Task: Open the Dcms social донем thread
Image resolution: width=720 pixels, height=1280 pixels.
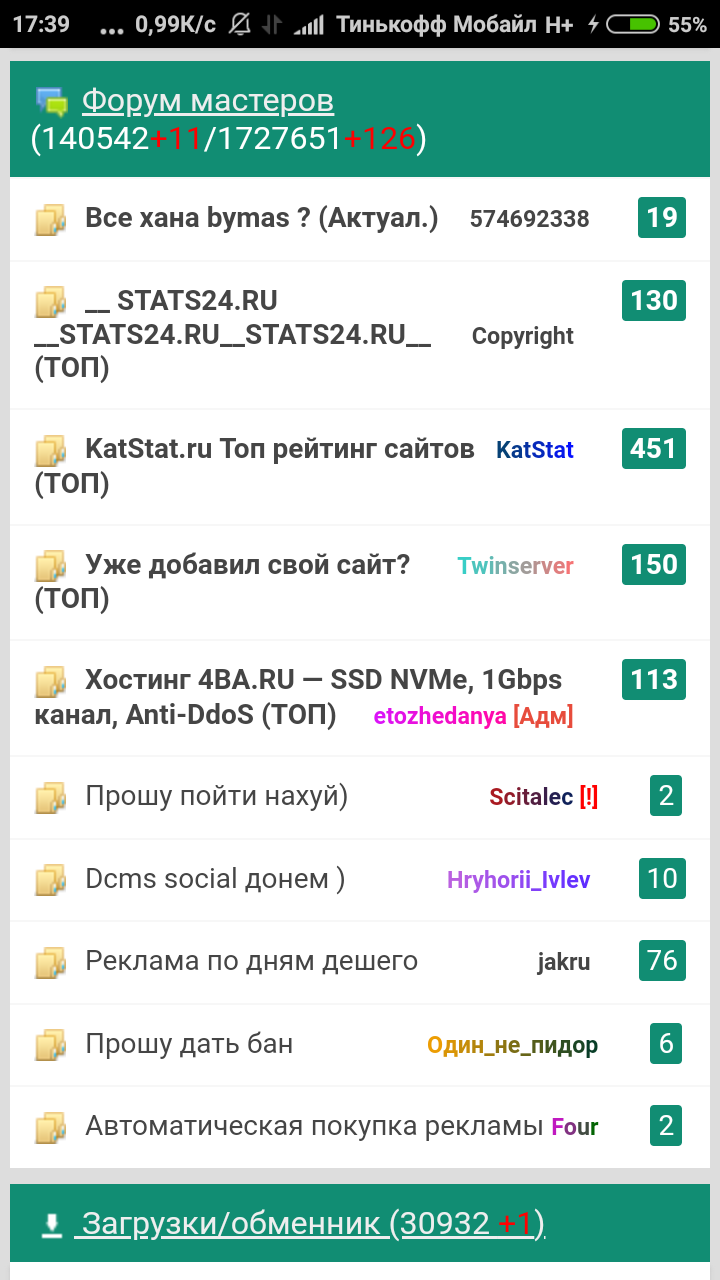Action: tap(214, 879)
